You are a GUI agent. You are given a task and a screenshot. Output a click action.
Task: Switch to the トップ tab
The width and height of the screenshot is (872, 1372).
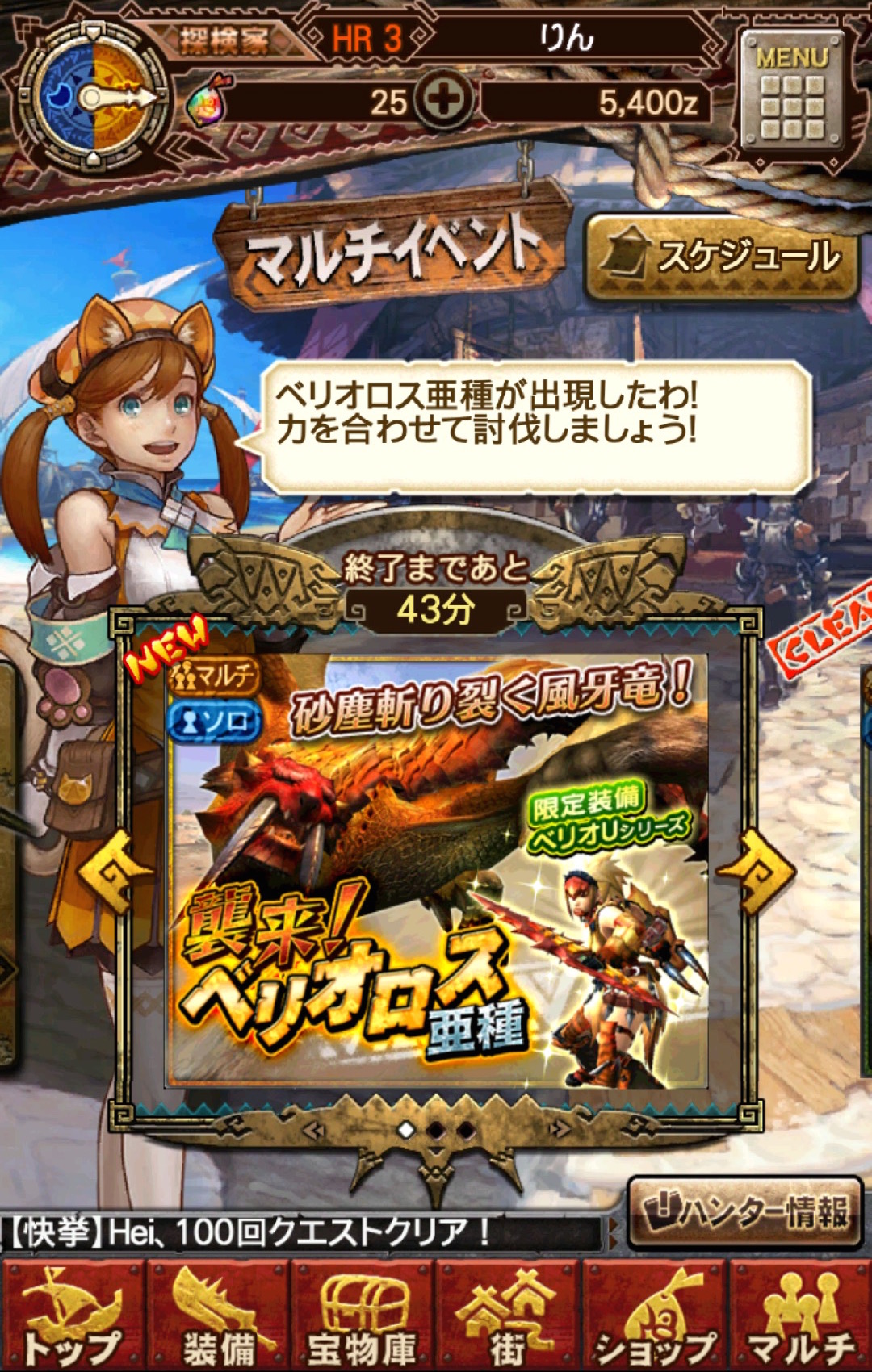[x=73, y=1316]
